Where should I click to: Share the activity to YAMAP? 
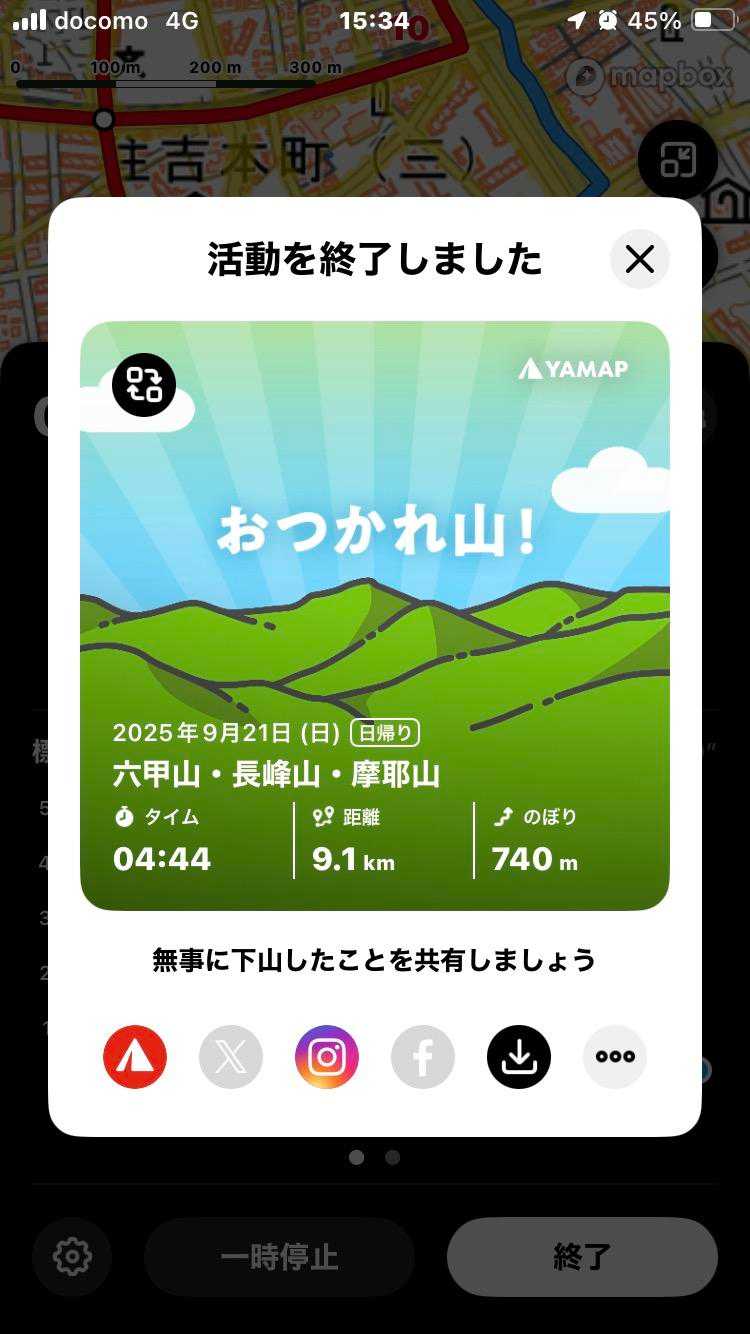tap(135, 1057)
